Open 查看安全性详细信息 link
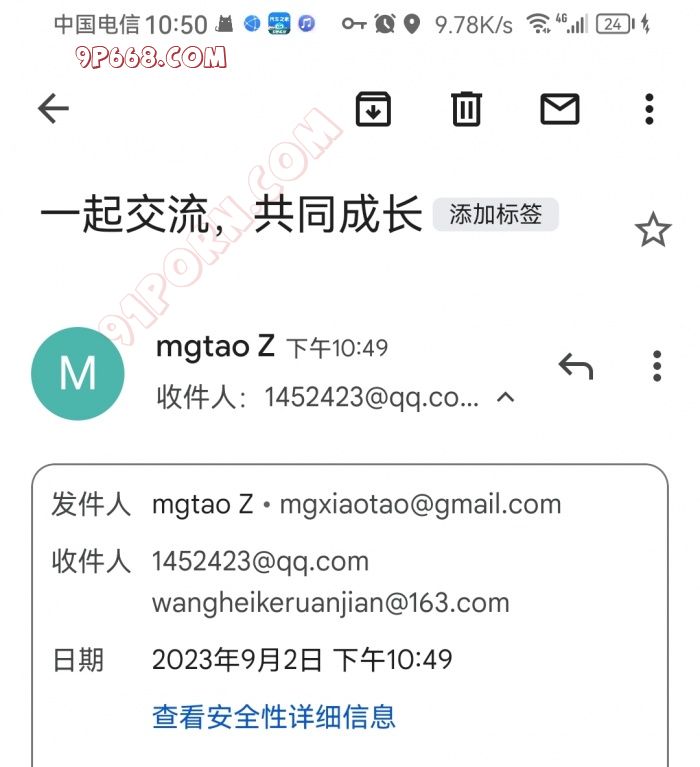The height and width of the screenshot is (767, 700). point(274,716)
